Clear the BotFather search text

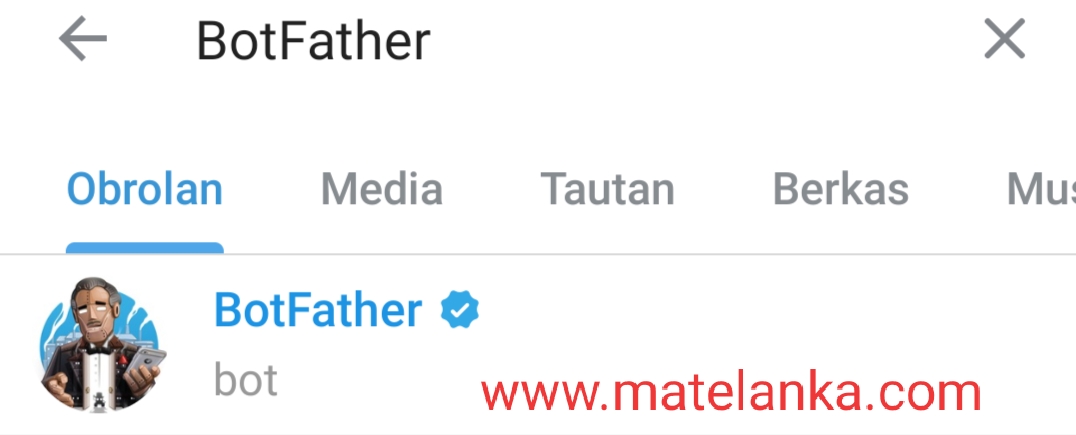pyautogui.click(x=1004, y=40)
